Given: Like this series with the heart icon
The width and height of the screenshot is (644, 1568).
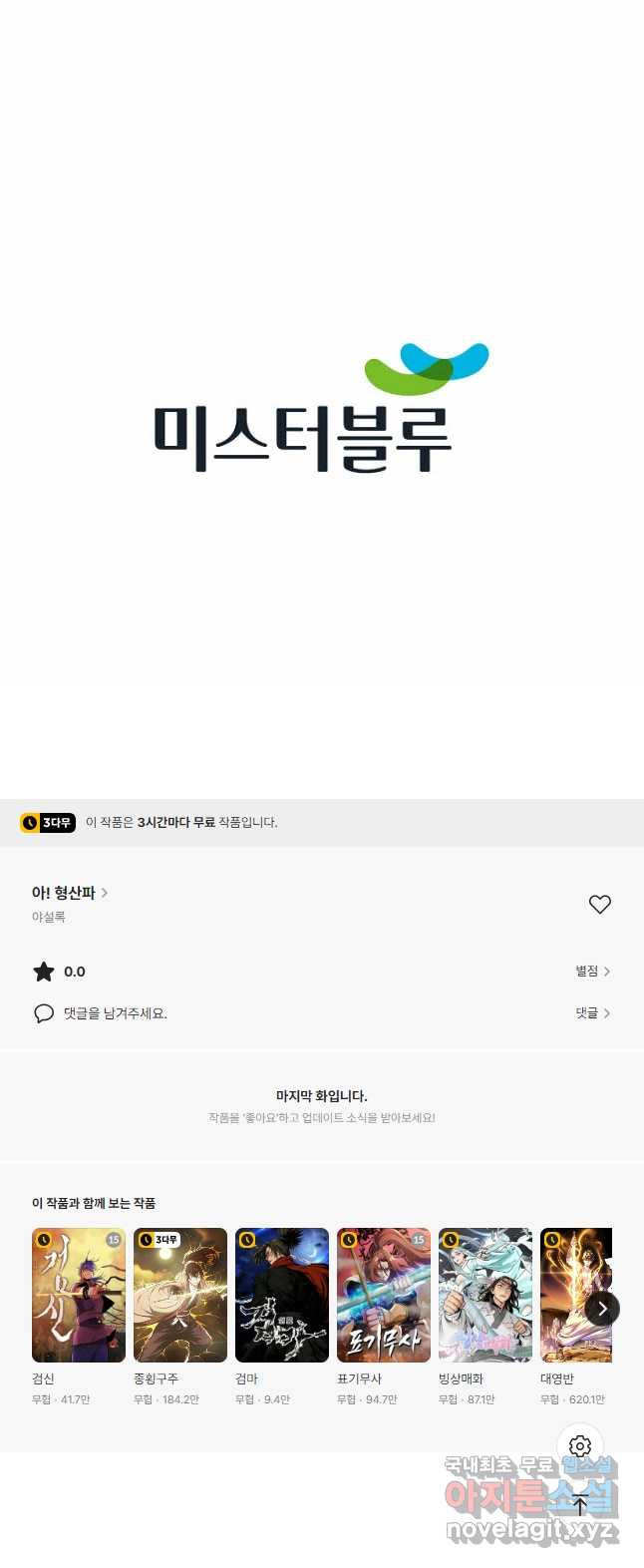Looking at the screenshot, I should coord(599,904).
